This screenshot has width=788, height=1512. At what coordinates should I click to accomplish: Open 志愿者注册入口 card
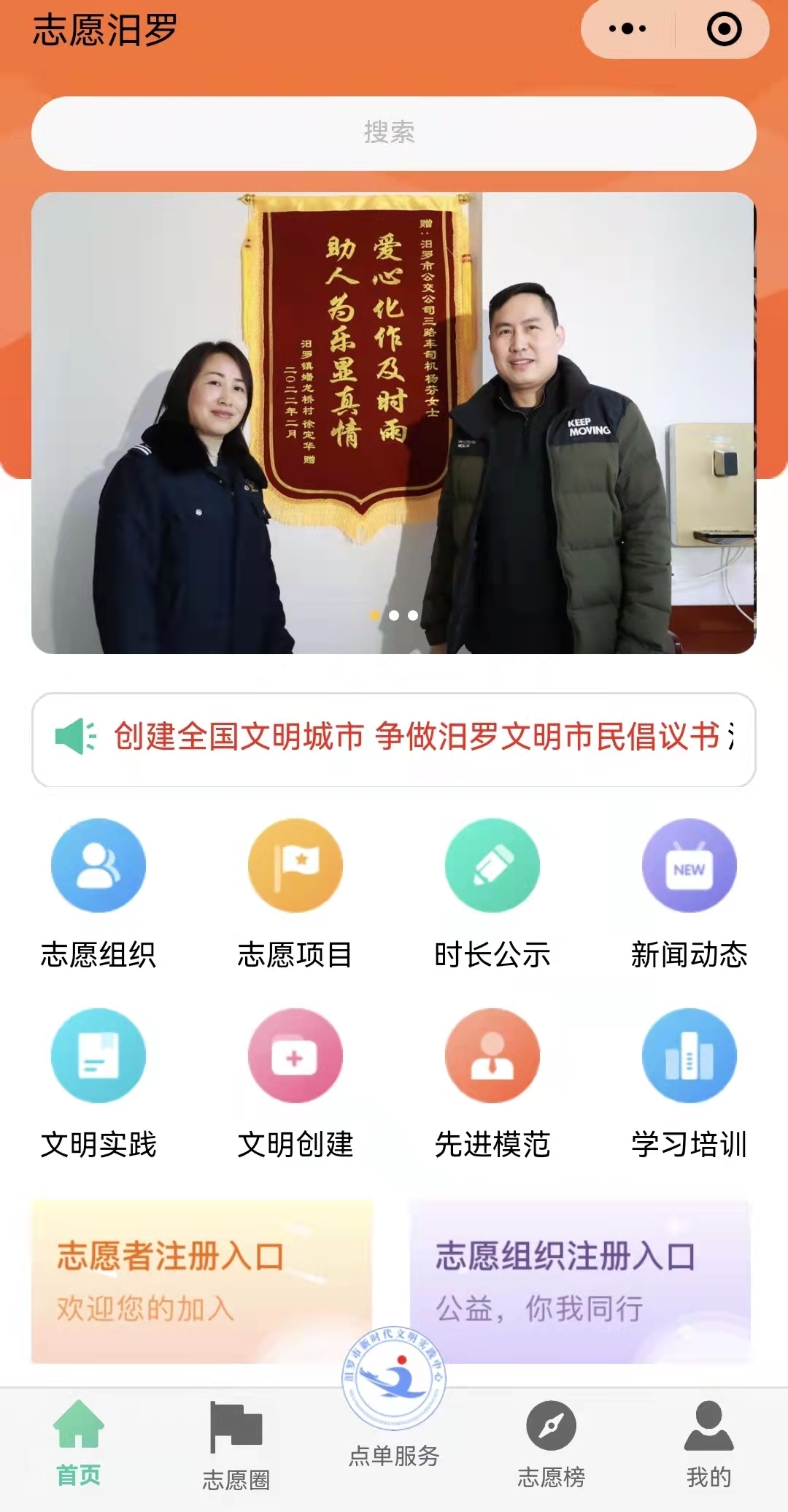201,1281
